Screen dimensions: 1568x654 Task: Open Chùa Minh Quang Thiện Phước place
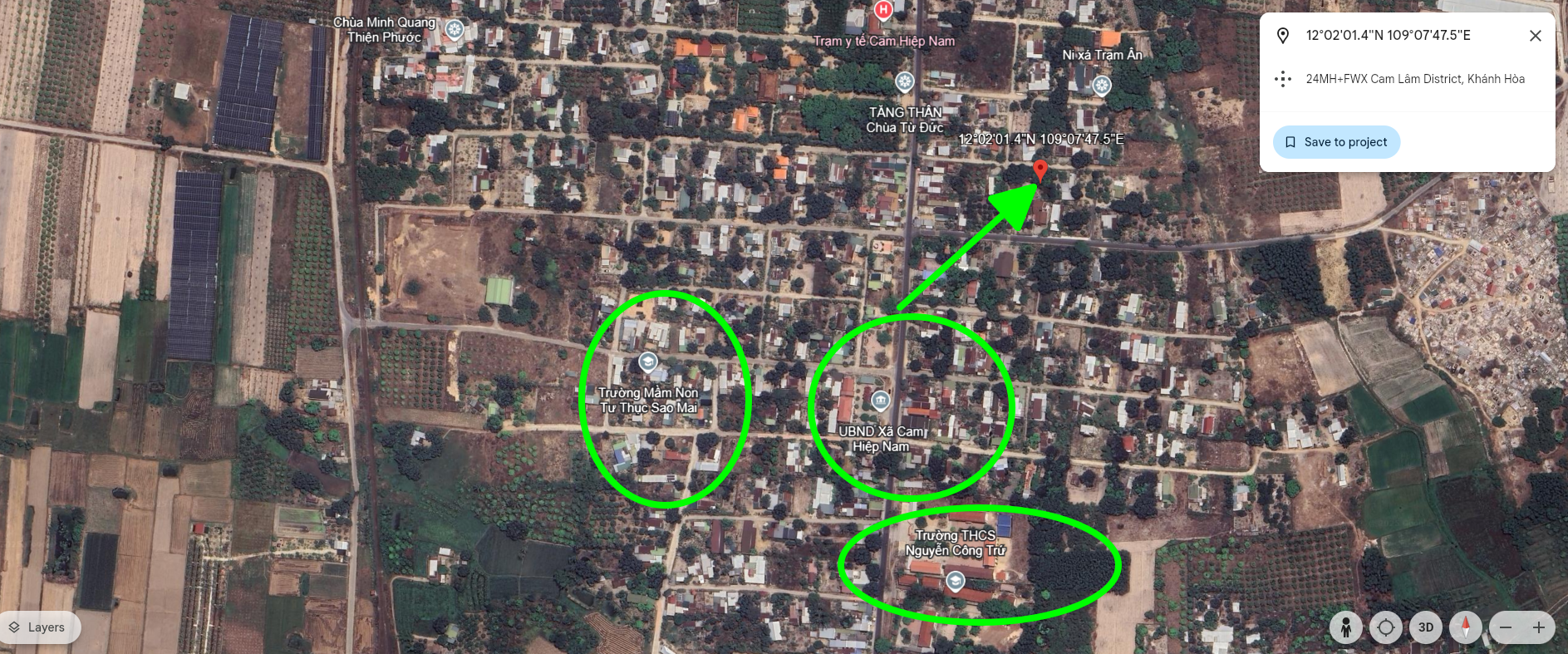tap(454, 30)
